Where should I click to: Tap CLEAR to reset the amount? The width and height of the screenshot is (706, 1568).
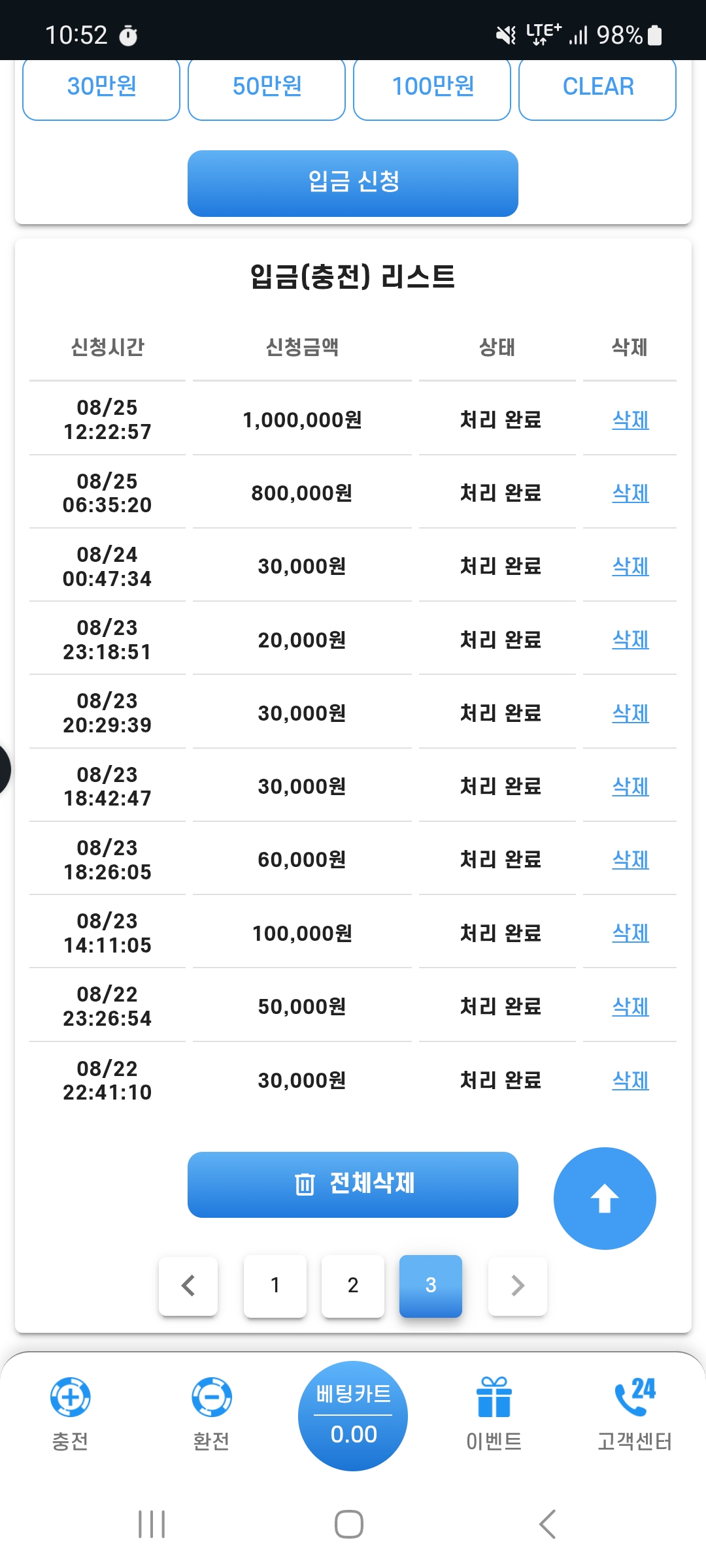[597, 88]
